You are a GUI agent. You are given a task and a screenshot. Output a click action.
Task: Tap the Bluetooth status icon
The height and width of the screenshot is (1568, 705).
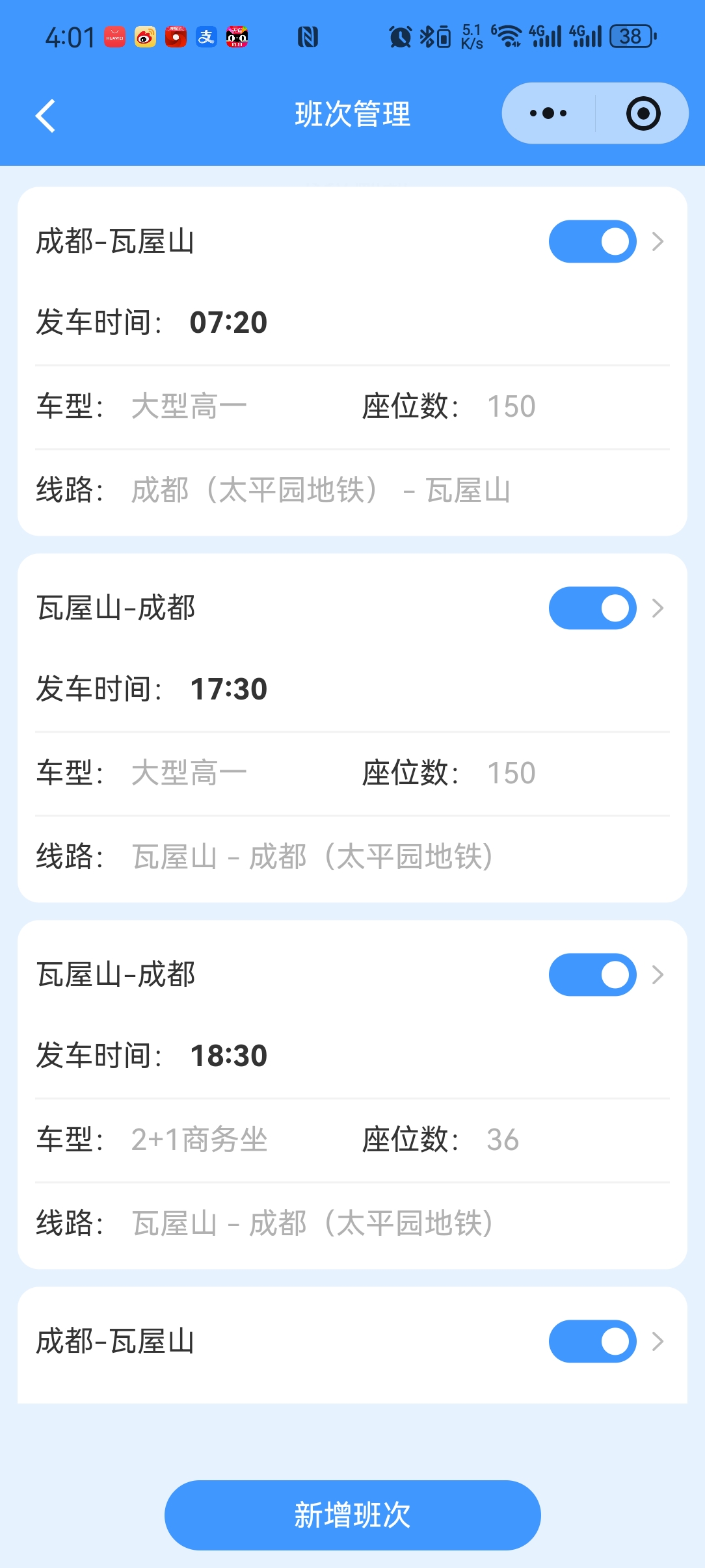click(x=427, y=37)
